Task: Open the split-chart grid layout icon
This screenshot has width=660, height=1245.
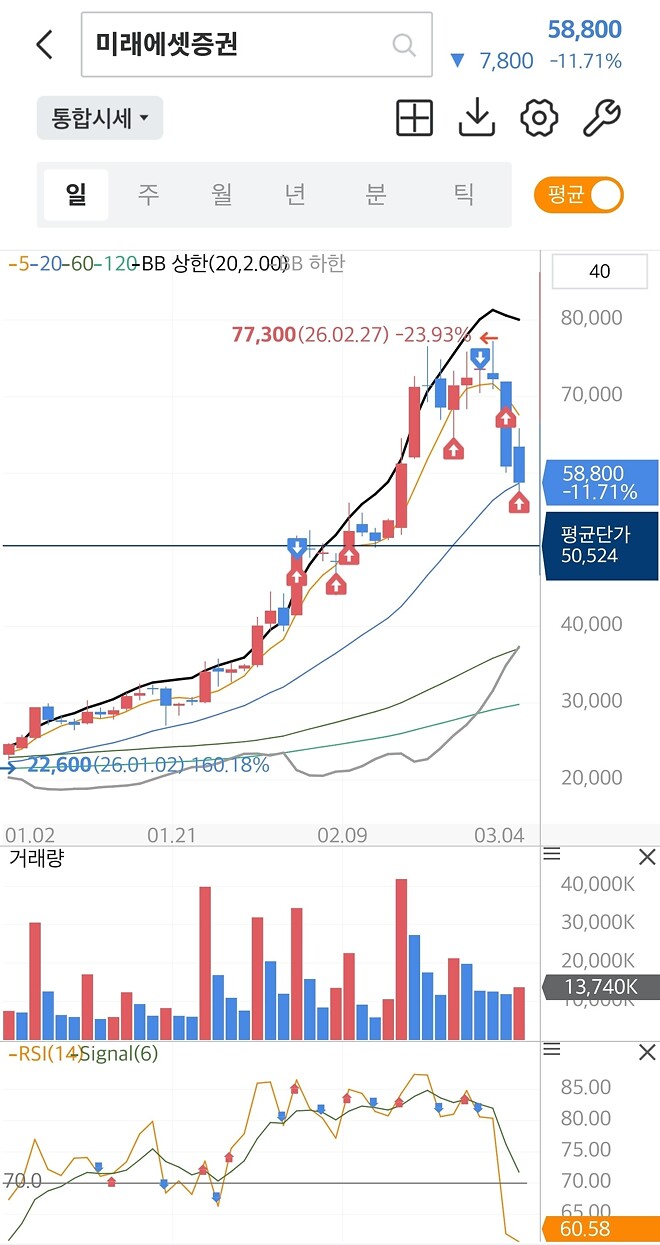Action: click(x=415, y=118)
